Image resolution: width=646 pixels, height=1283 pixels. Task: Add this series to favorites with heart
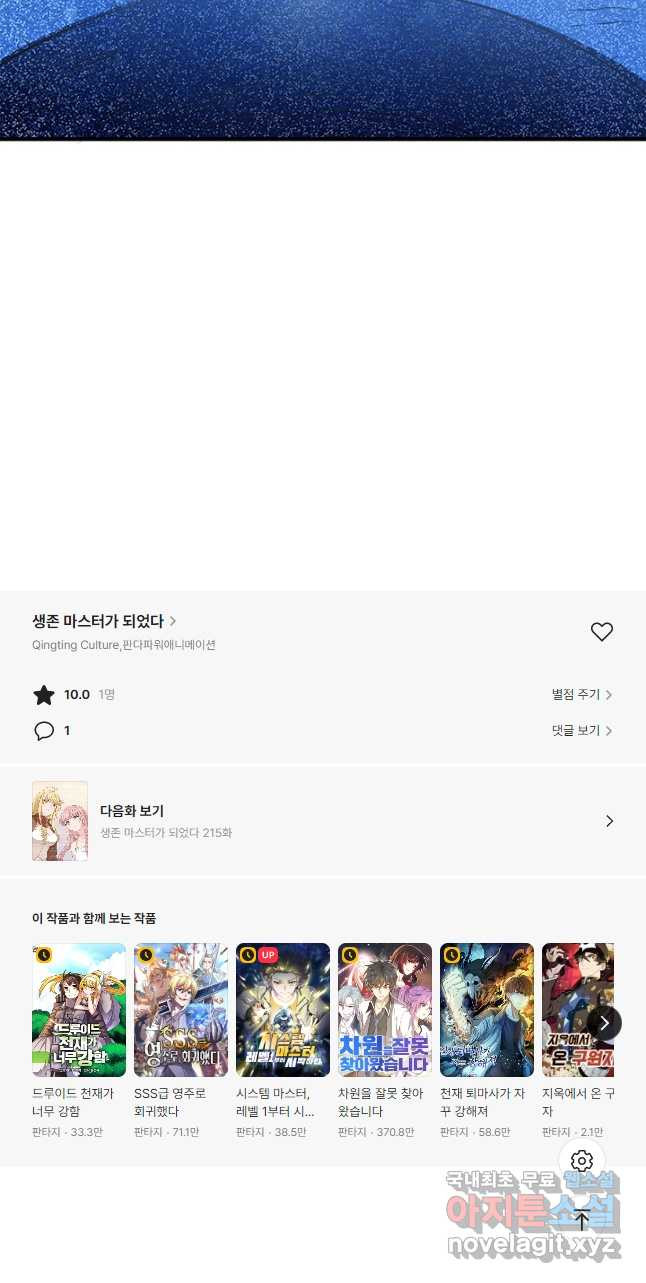point(601,632)
